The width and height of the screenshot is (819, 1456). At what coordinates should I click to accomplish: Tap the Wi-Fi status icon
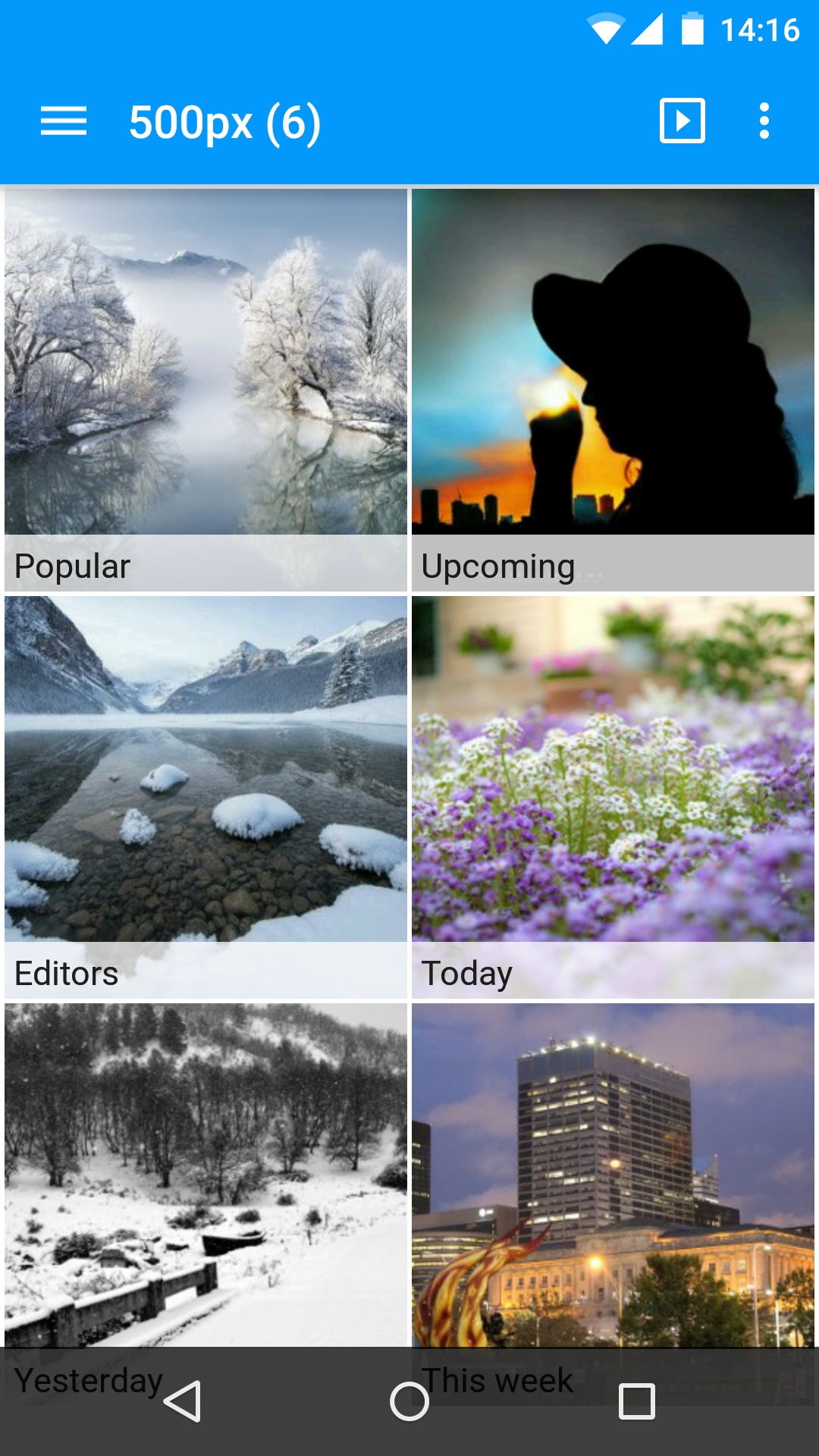pos(605,30)
